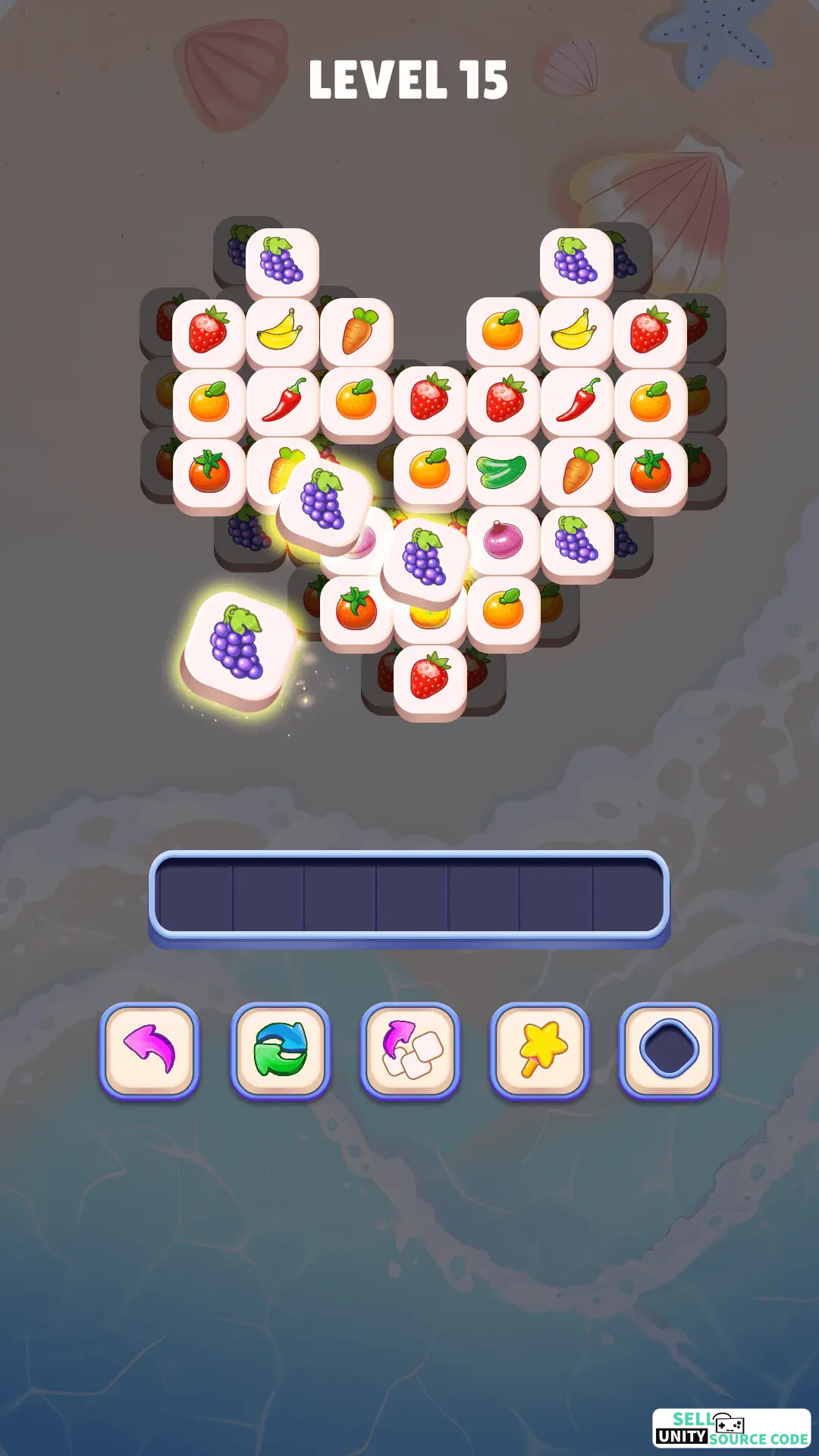This screenshot has width=819, height=1456.
Task: Shuffle tiles with the green-blue refresh button
Action: 280,1051
